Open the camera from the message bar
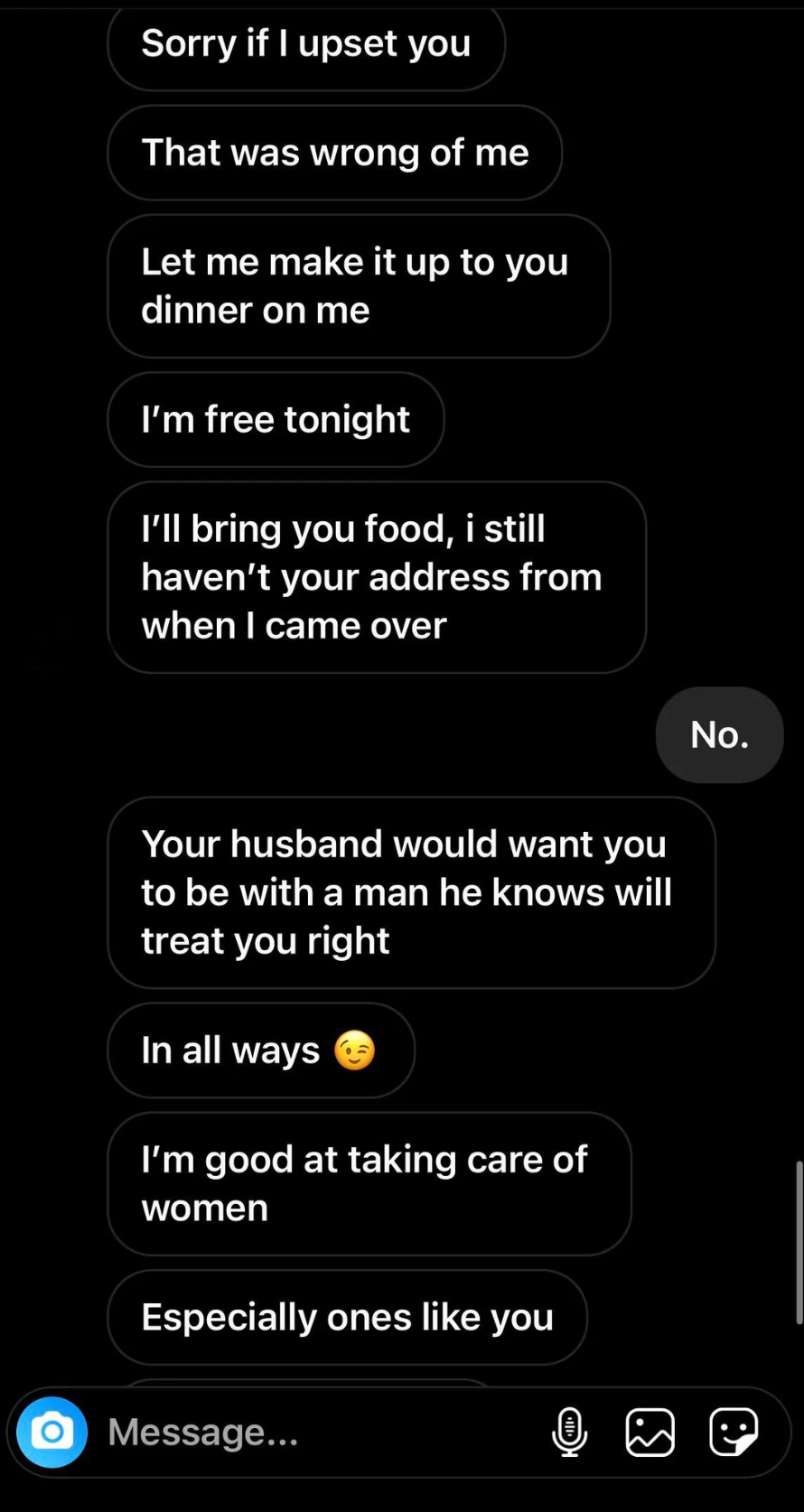The height and width of the screenshot is (1512, 804). point(52,1432)
